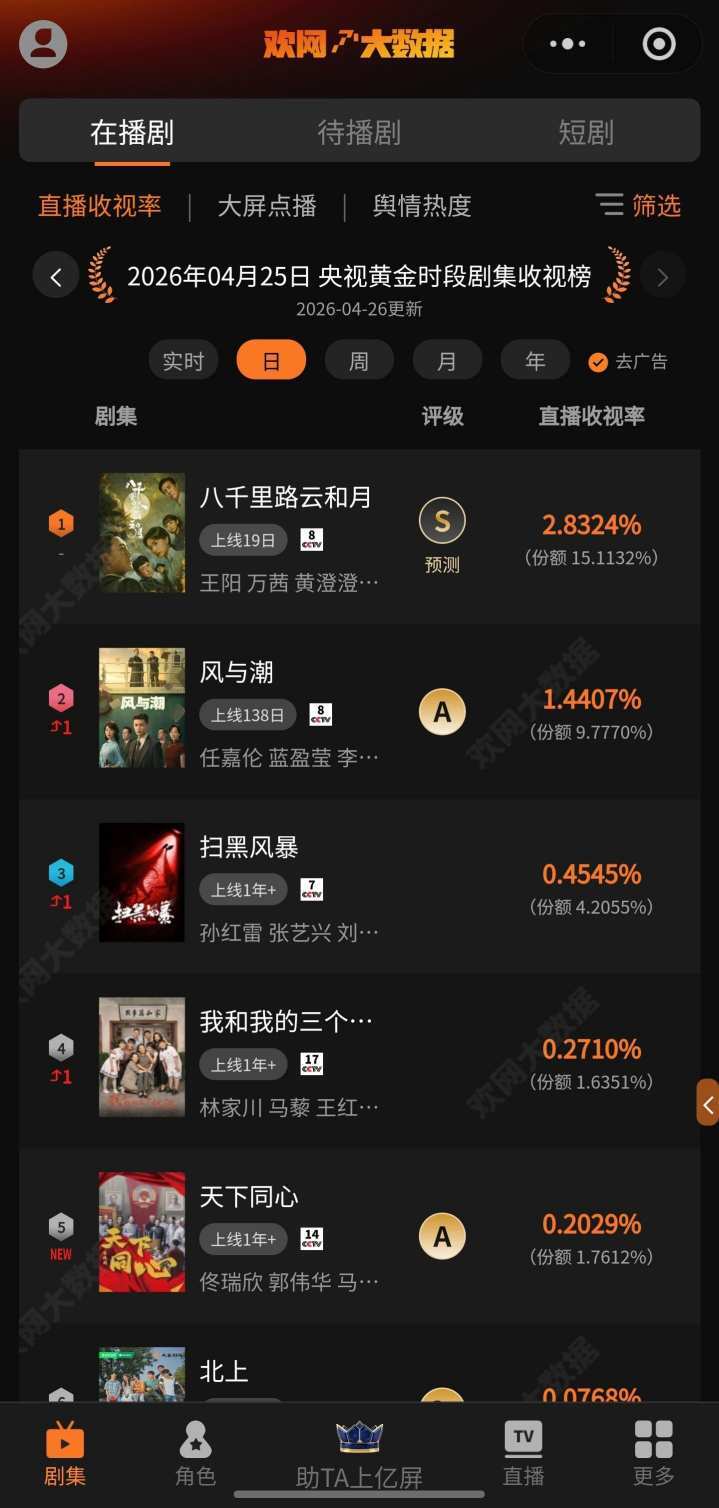The image size is (719, 1508).
Task: Open the mini-program more options menu
Action: (x=568, y=44)
